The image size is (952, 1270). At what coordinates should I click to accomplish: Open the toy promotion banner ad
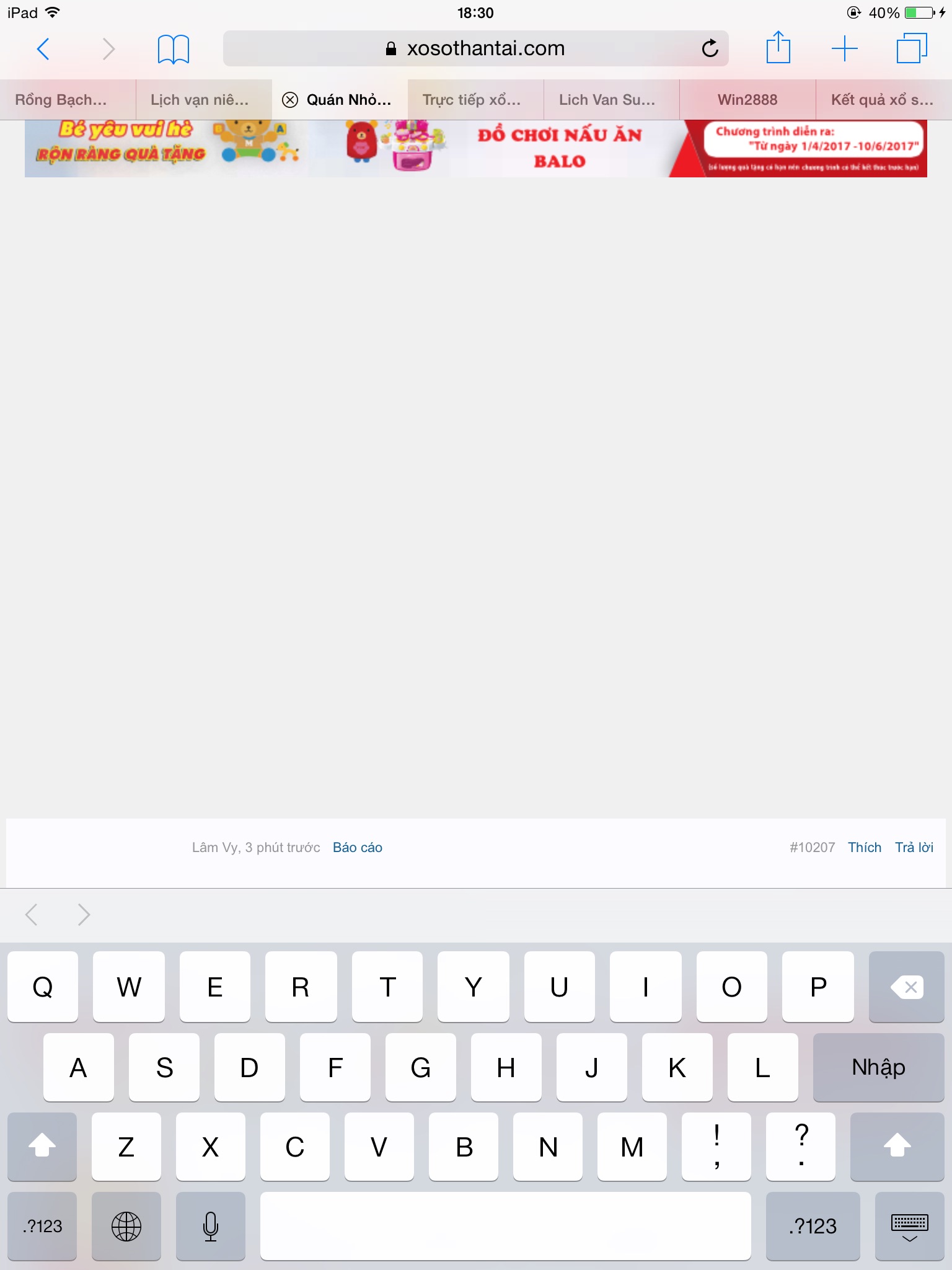pyautogui.click(x=475, y=149)
